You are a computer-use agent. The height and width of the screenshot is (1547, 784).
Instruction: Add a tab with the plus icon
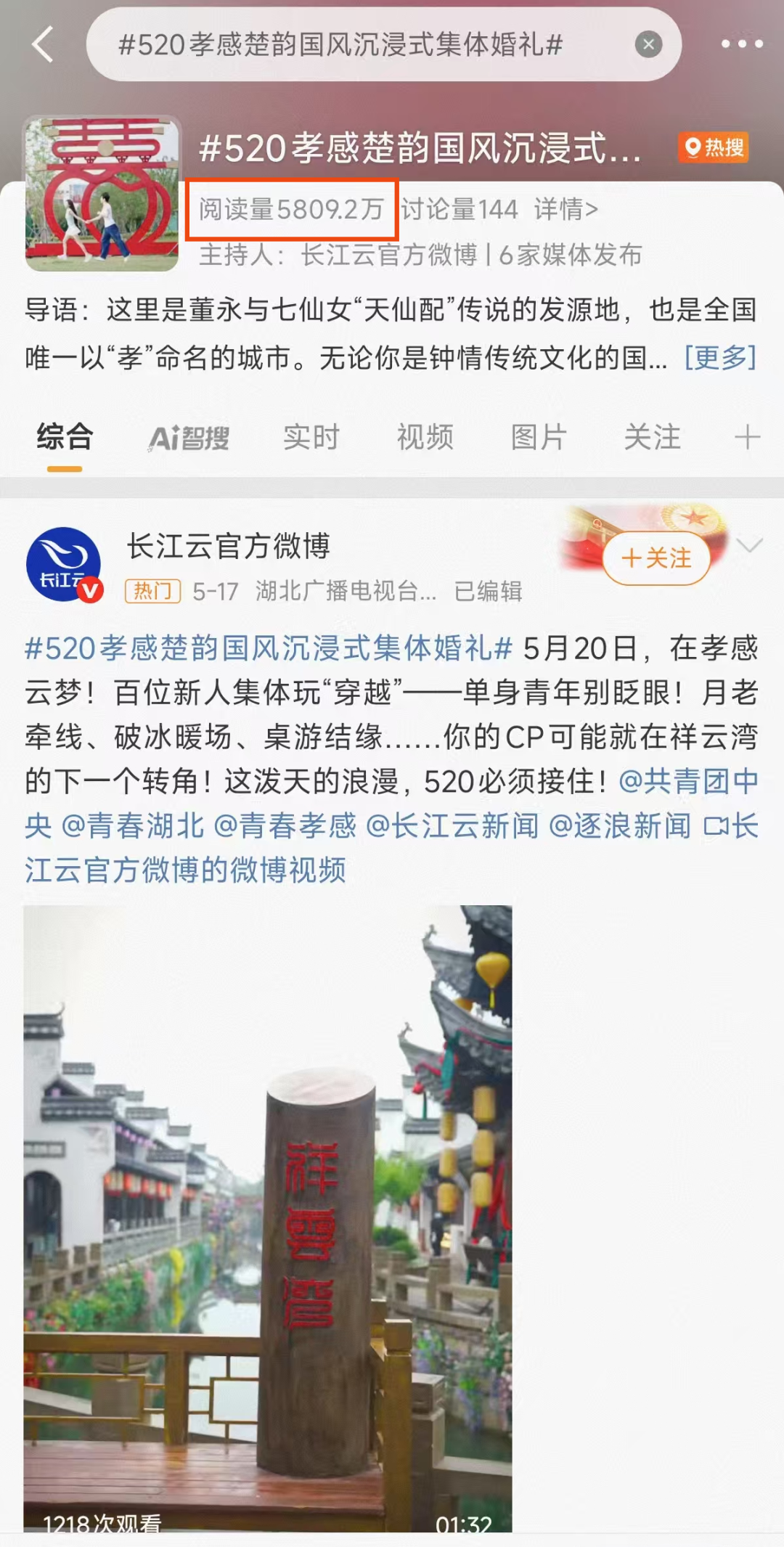click(747, 438)
